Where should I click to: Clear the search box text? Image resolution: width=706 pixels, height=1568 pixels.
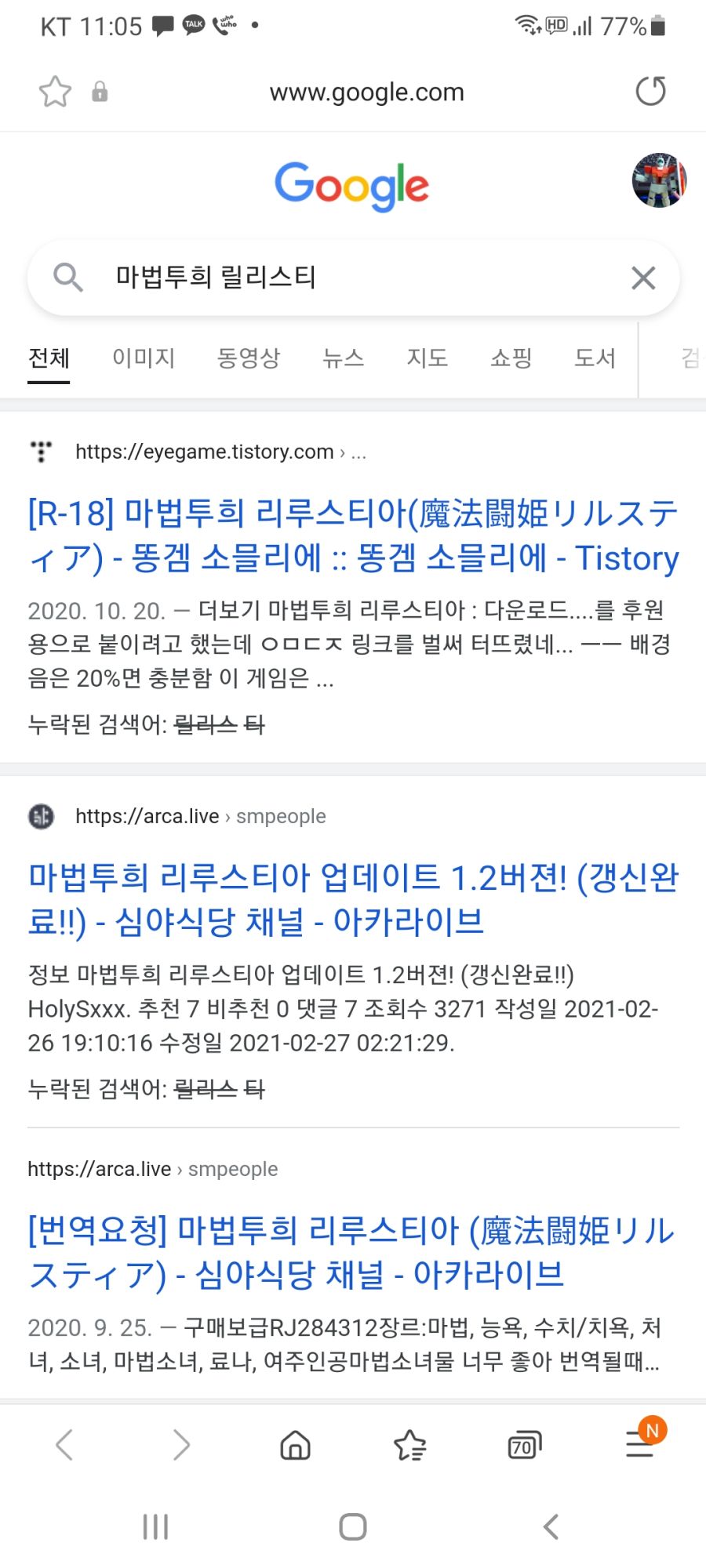643,278
